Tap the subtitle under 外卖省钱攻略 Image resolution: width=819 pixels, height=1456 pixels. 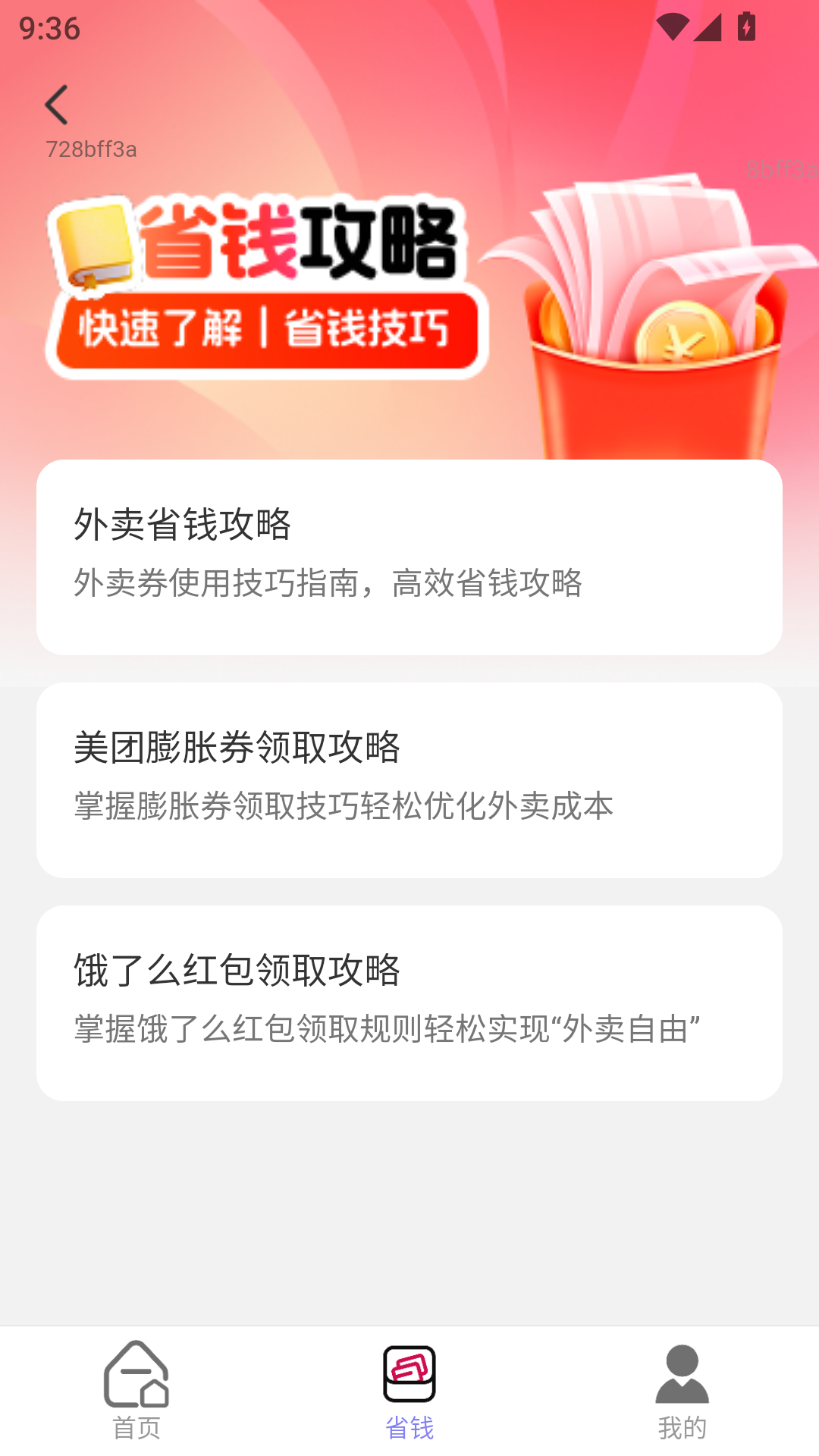(x=330, y=585)
